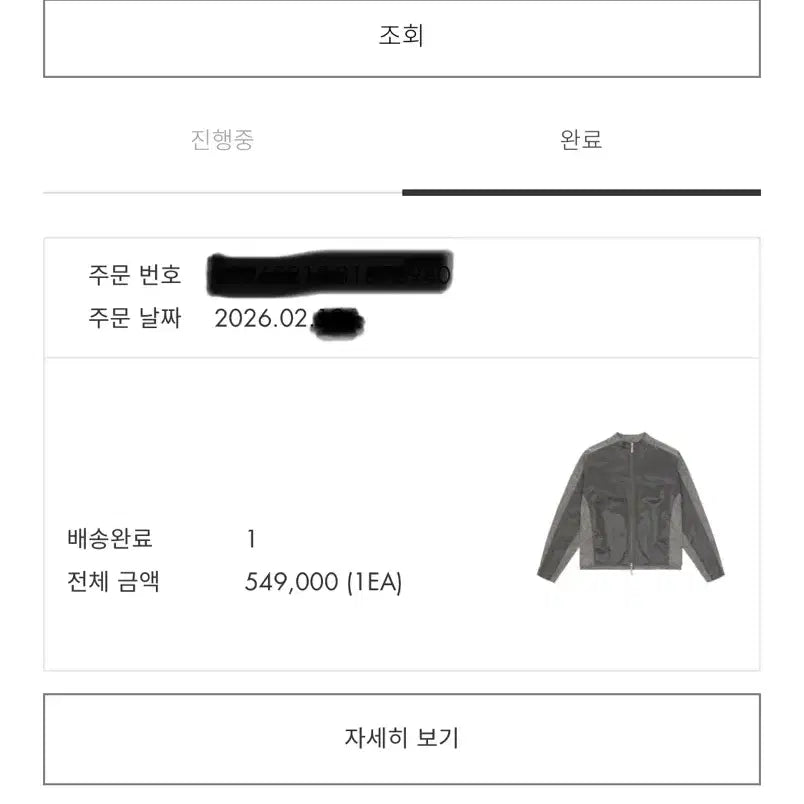This screenshot has width=804, height=804.
Task: Select the 완료 tab
Action: (581, 140)
